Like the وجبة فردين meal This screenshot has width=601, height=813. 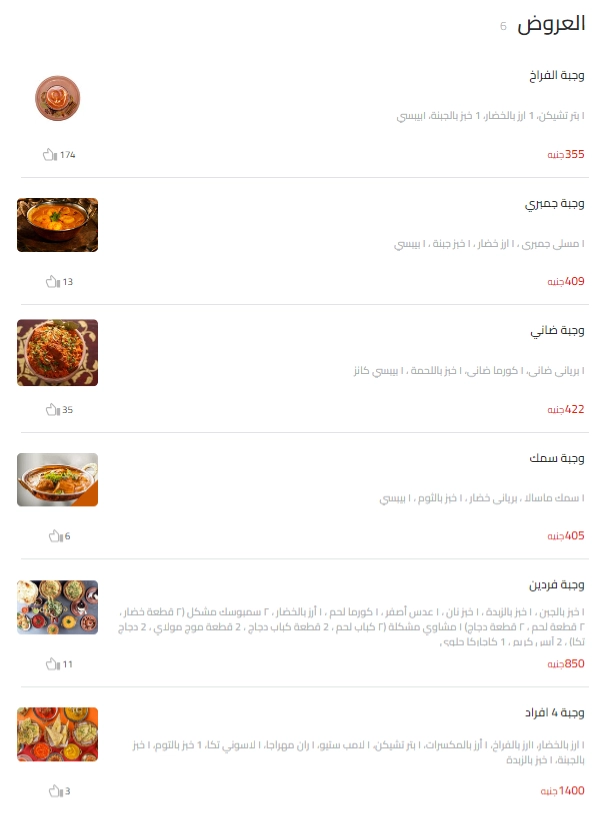(x=52, y=664)
